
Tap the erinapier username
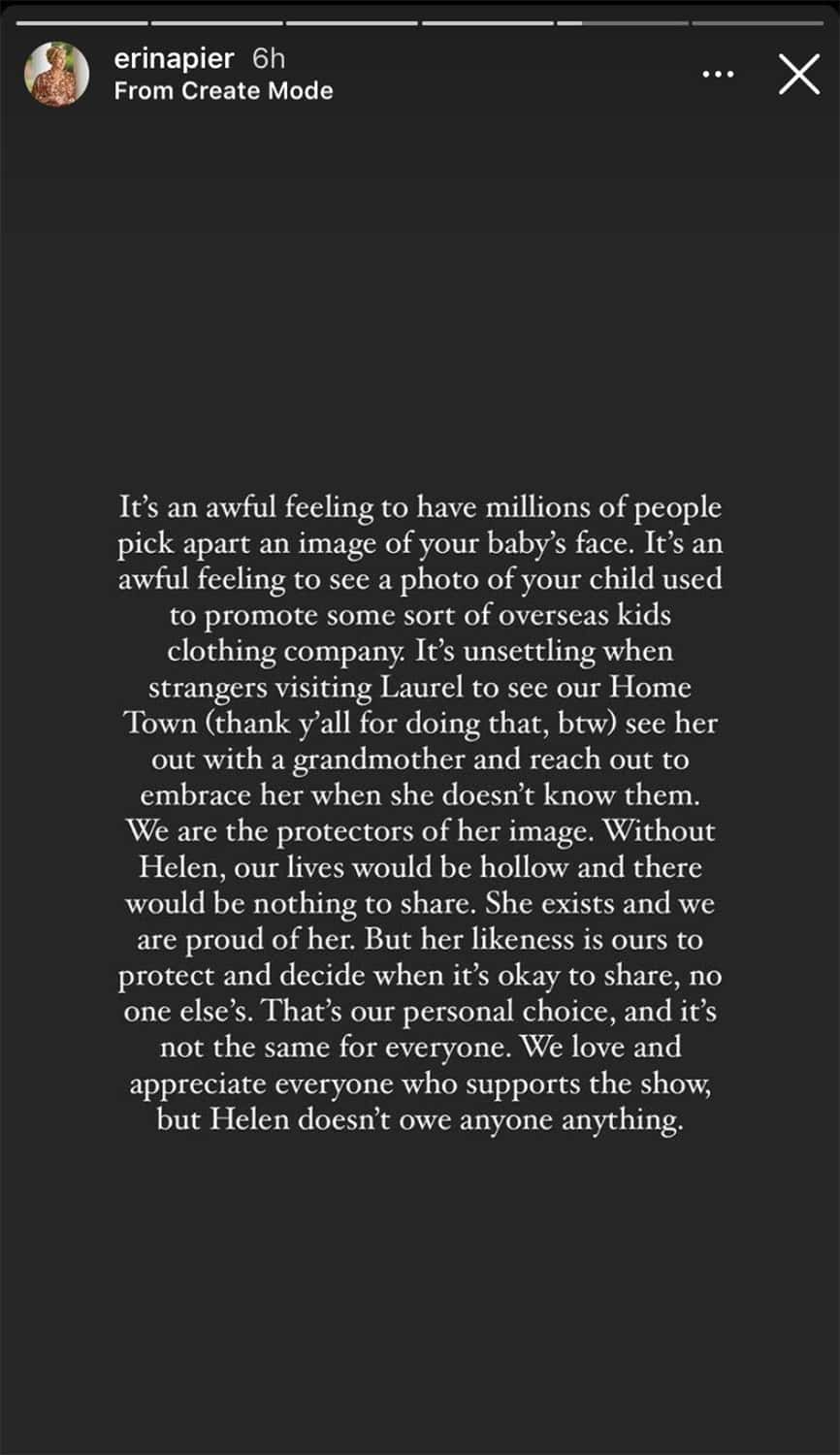click(x=174, y=59)
